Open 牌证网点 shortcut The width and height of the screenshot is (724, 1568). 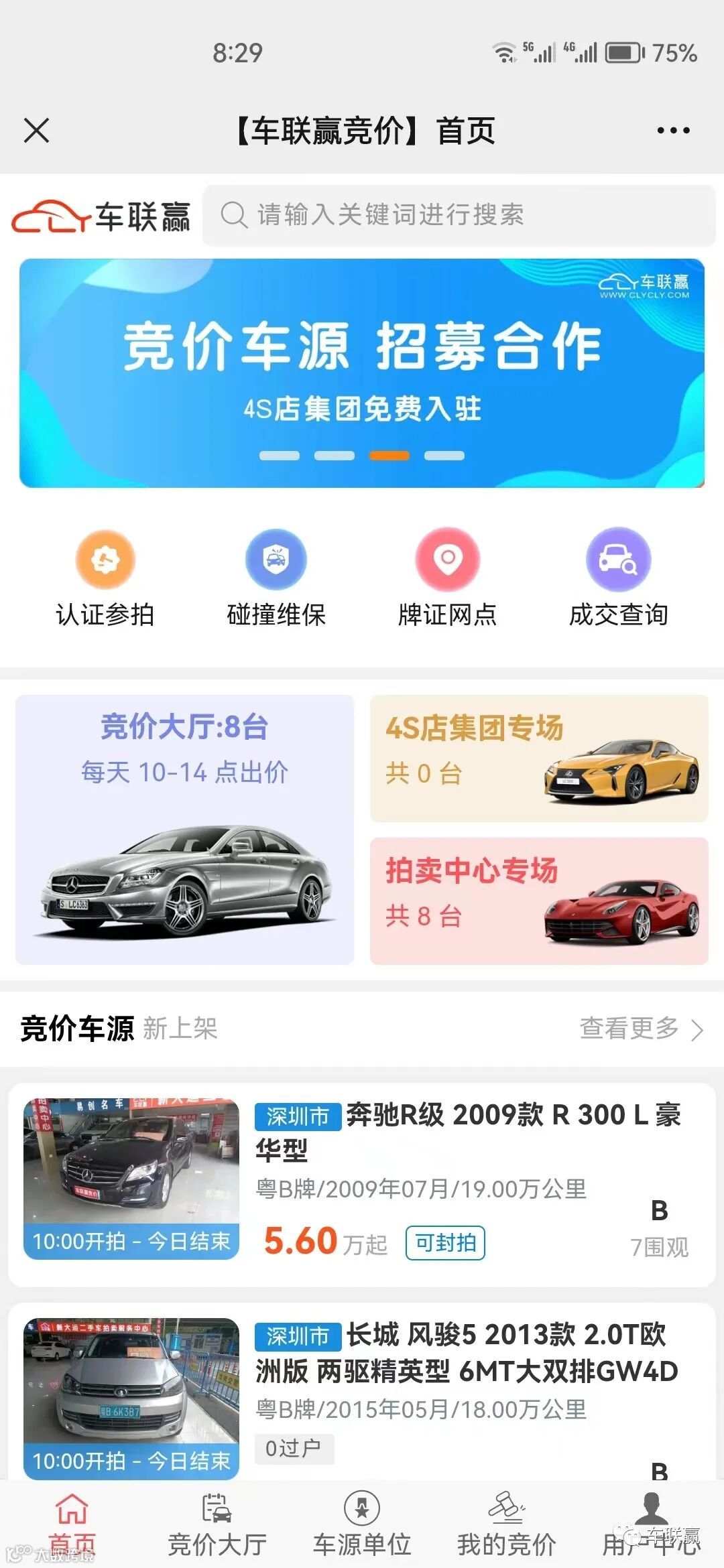(x=447, y=578)
